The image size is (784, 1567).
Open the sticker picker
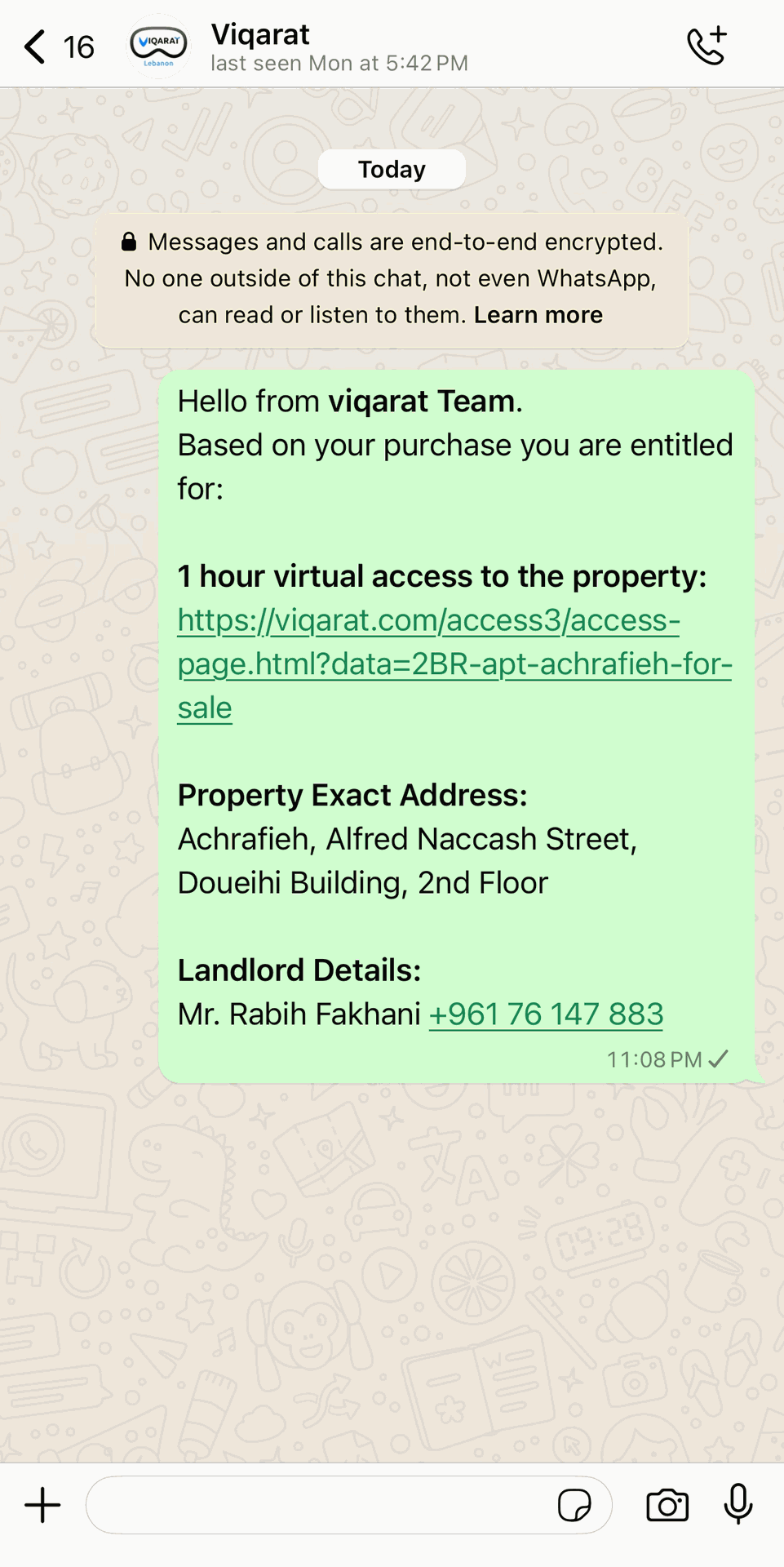point(574,1505)
